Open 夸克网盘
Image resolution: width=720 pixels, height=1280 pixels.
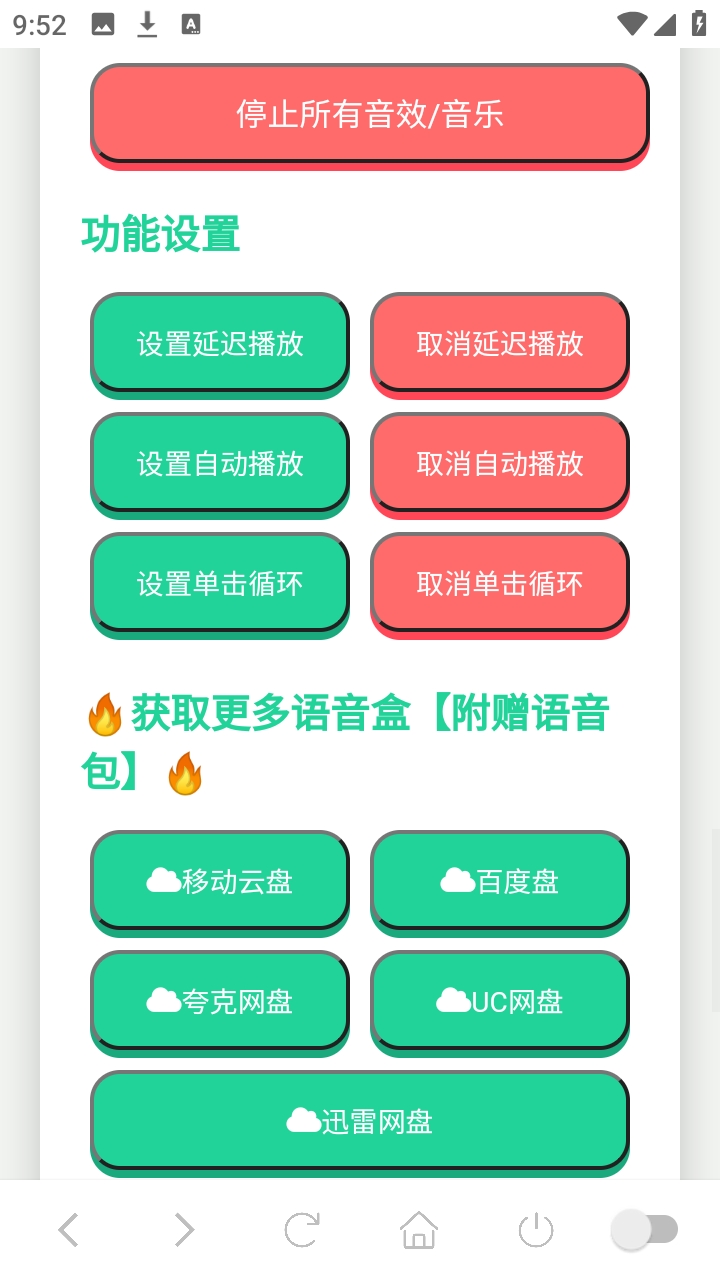pos(220,1001)
